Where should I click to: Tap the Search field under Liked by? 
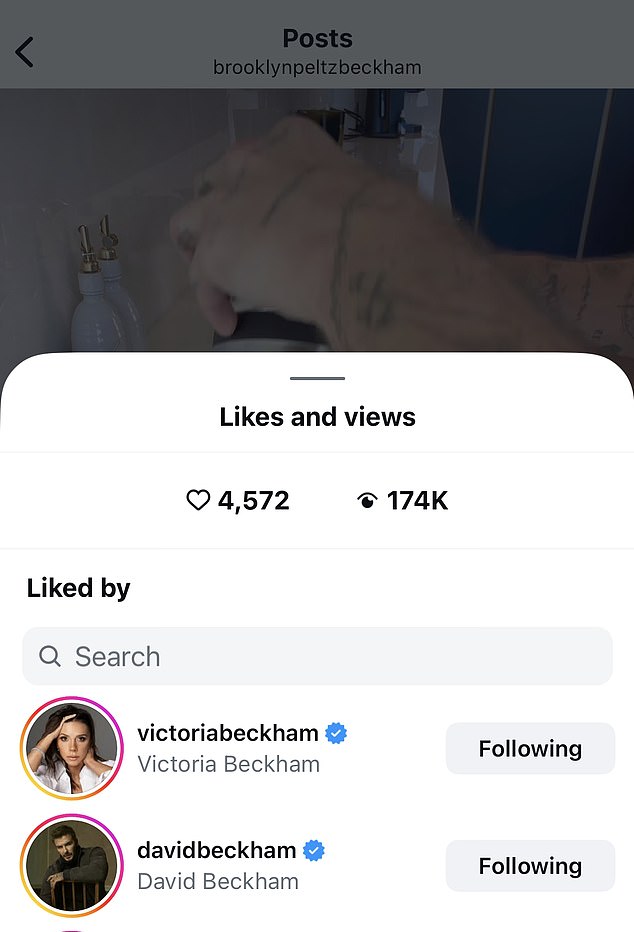click(317, 656)
